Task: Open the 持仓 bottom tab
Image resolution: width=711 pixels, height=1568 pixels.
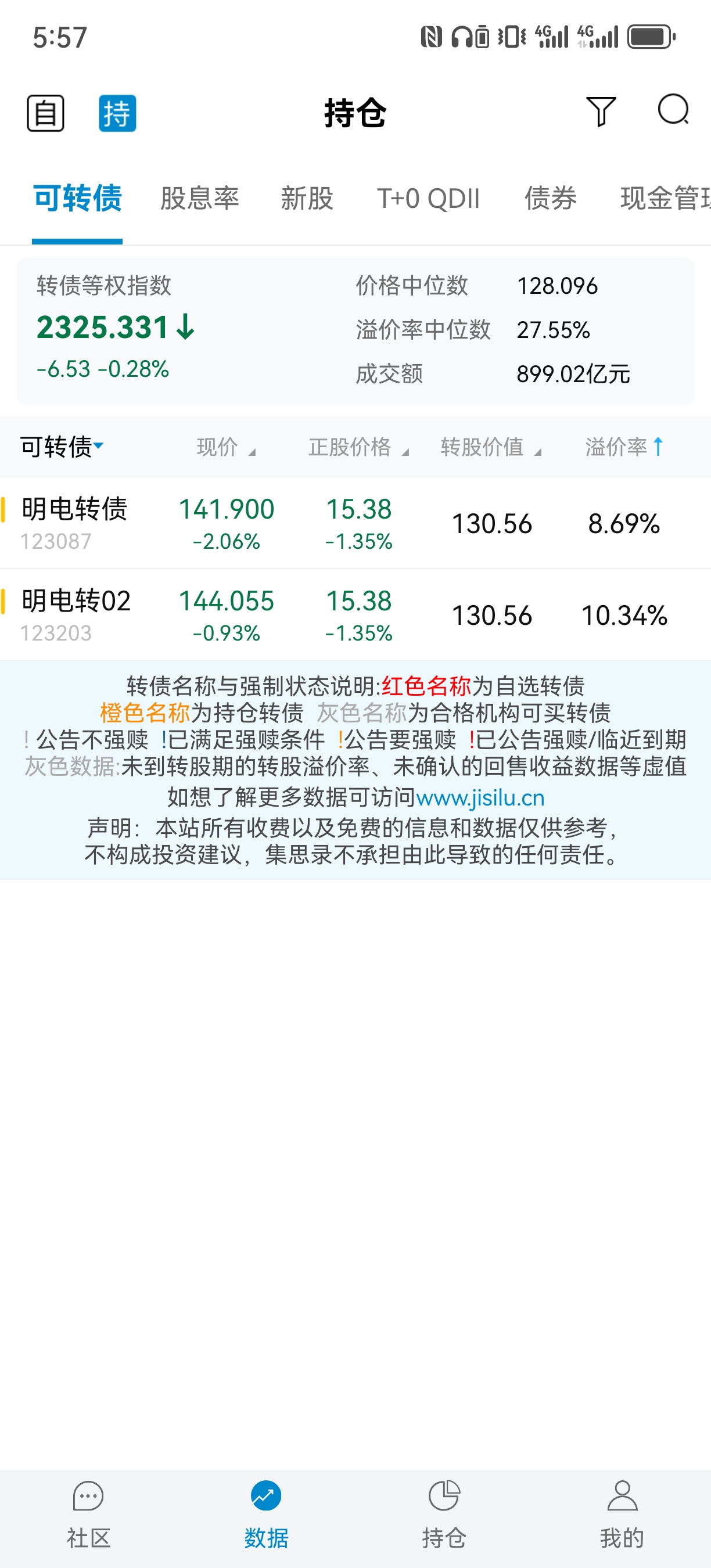Action: pyautogui.click(x=444, y=1514)
